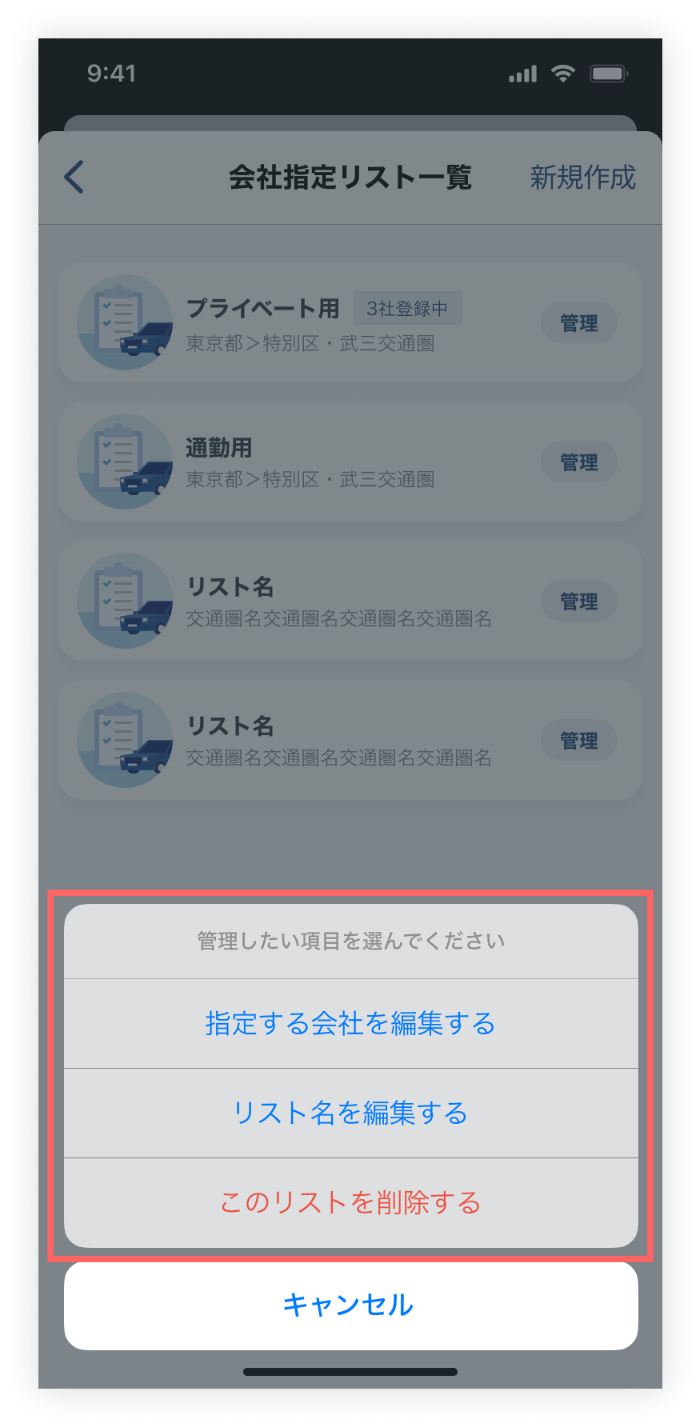Screen dimensions: 700x1427
Task: Tap このリストを削除する to delete list
Action: coord(350,1202)
